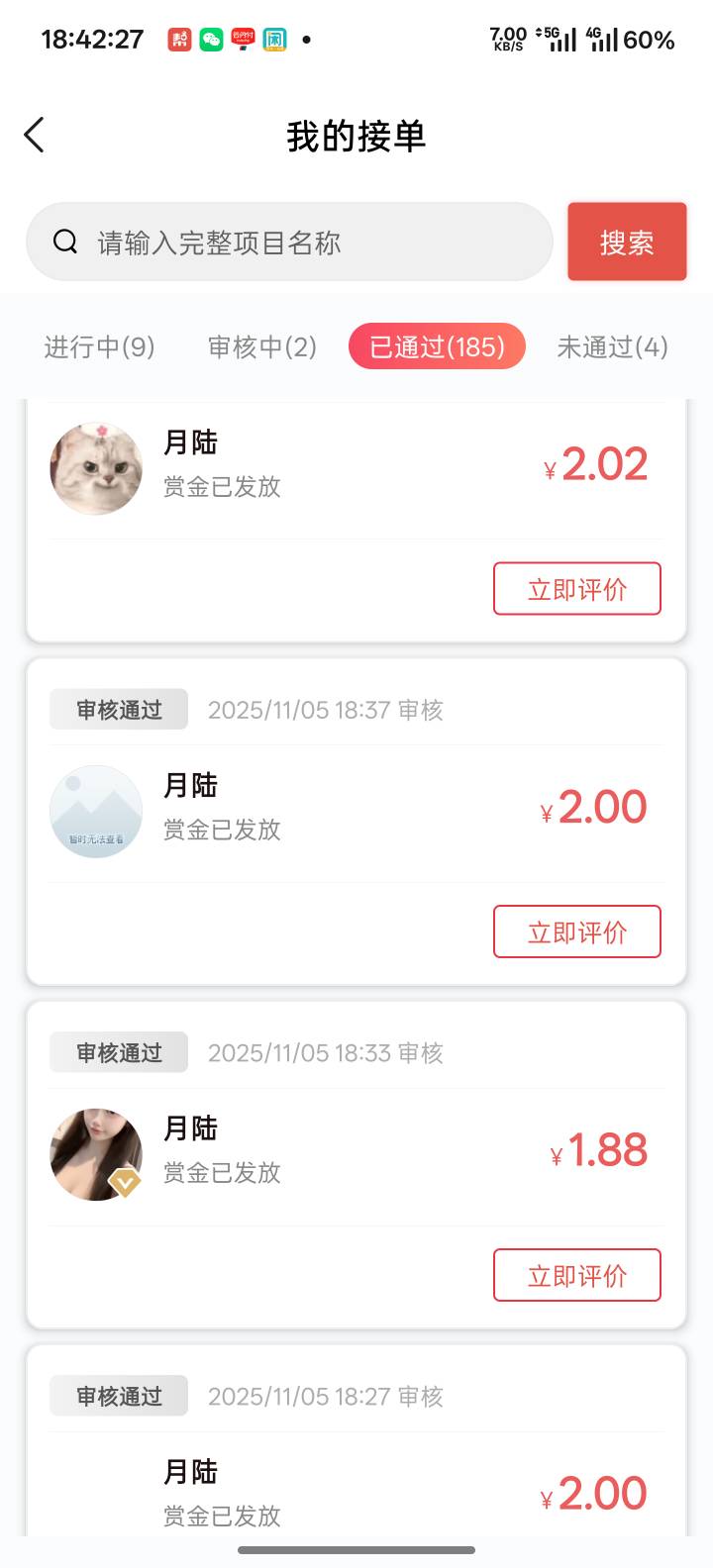Tap the red 搜索 button
The image size is (713, 1568).
point(626,243)
